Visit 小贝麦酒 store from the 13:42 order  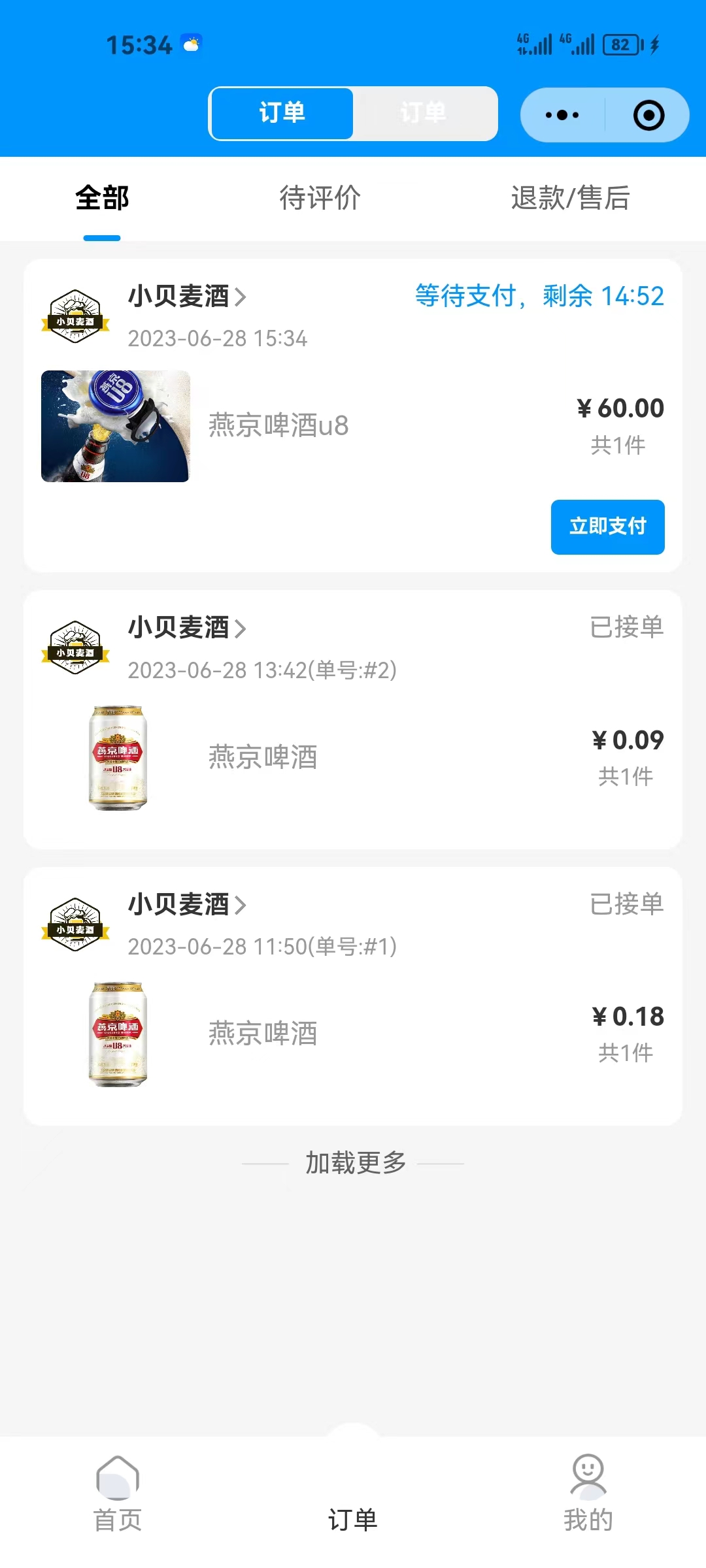[186, 628]
